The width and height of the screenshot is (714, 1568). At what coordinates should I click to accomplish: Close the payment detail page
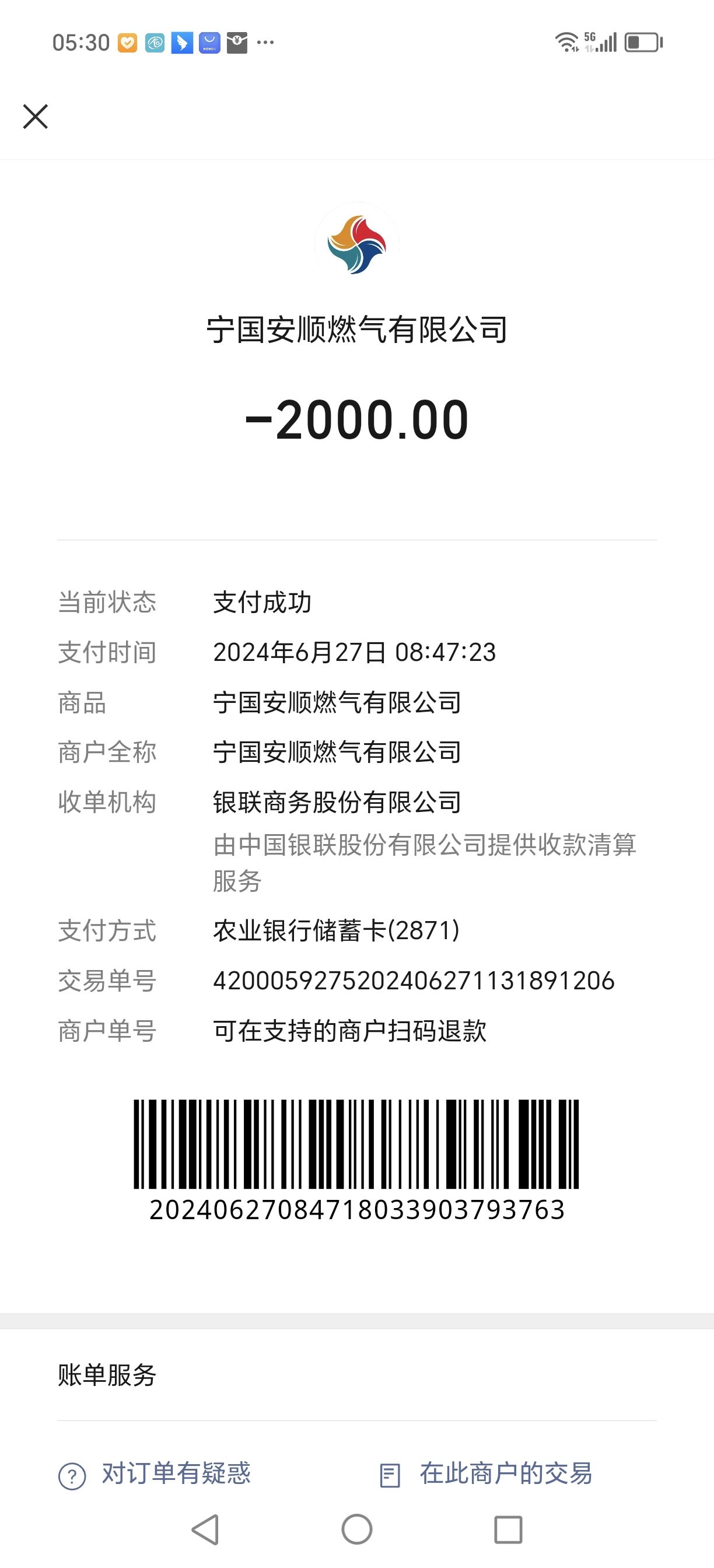(x=36, y=116)
